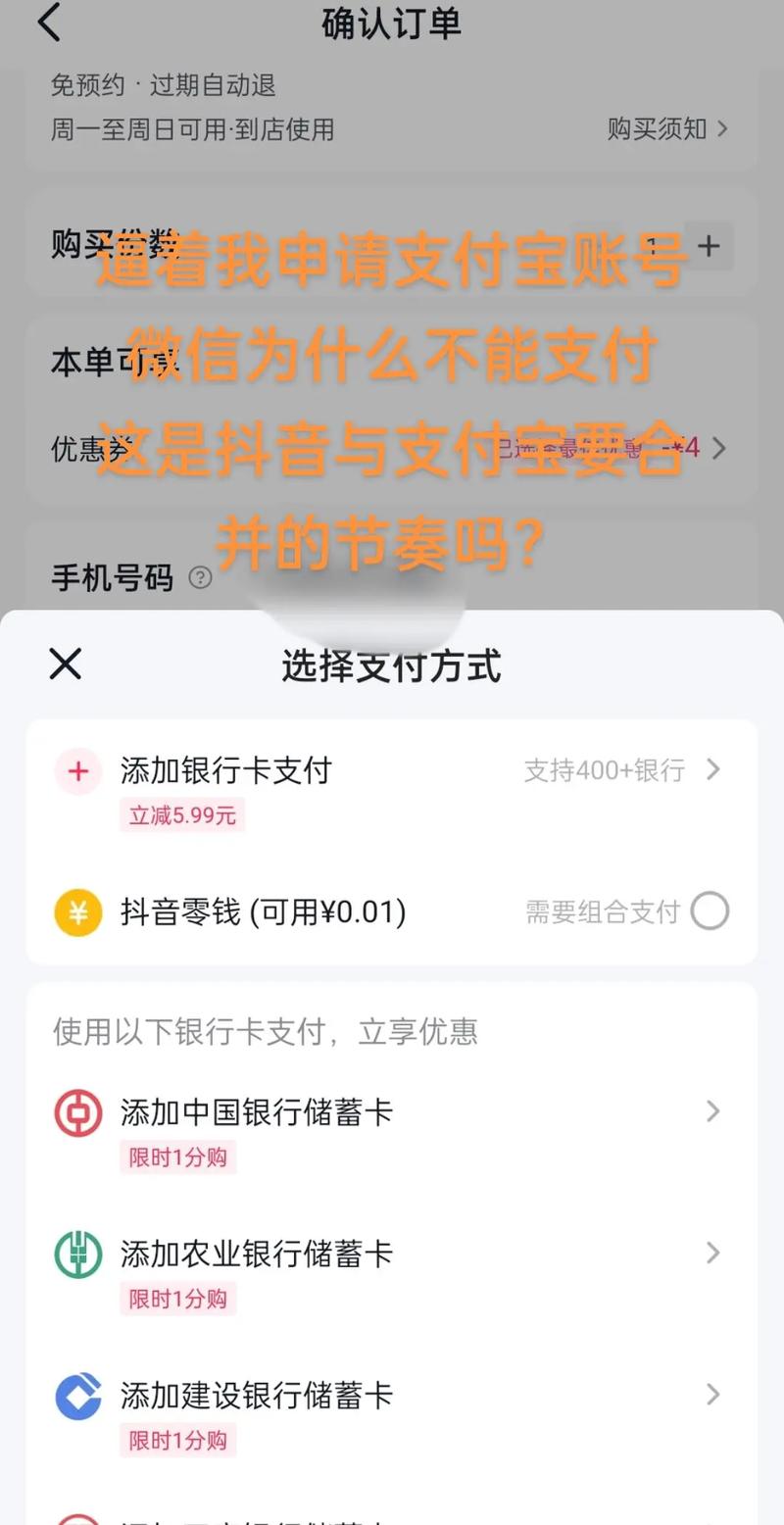This screenshot has width=784, height=1525.
Task: Tap the back arrow on 确认订单 page
Action: coord(47,24)
